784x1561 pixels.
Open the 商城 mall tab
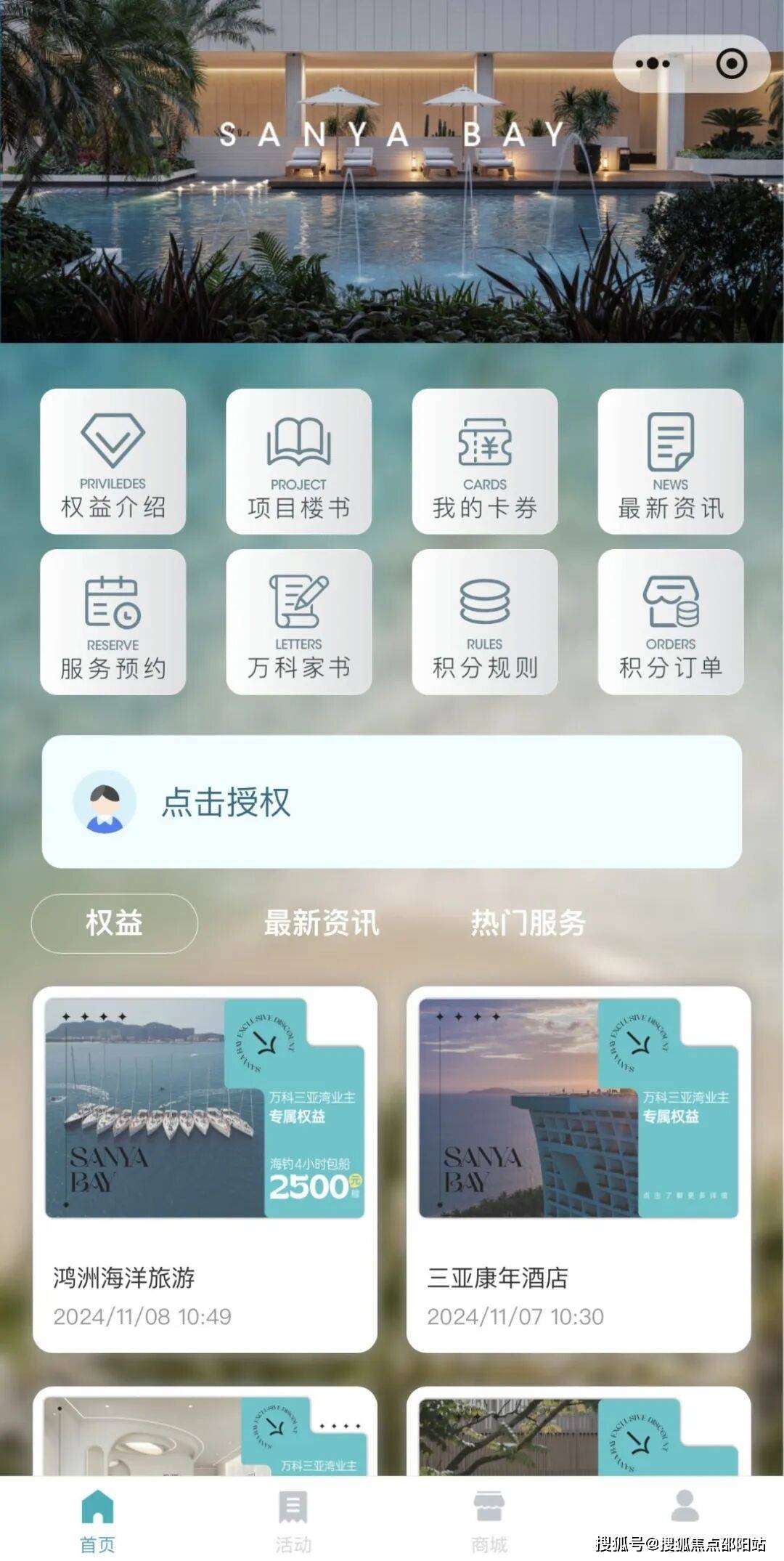pyautogui.click(x=489, y=1520)
